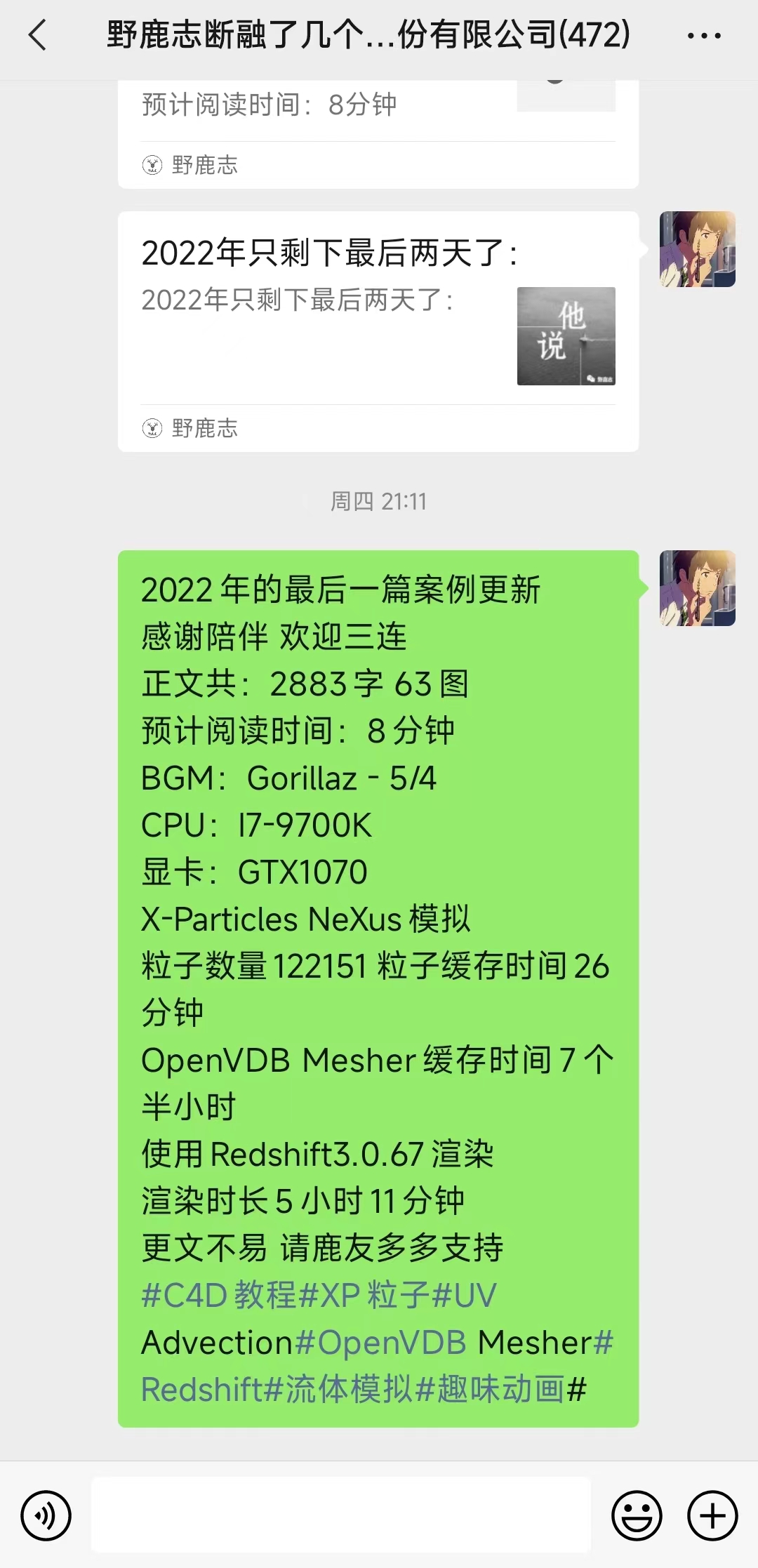
Task: Focus the message text field
Action: coord(340,1515)
